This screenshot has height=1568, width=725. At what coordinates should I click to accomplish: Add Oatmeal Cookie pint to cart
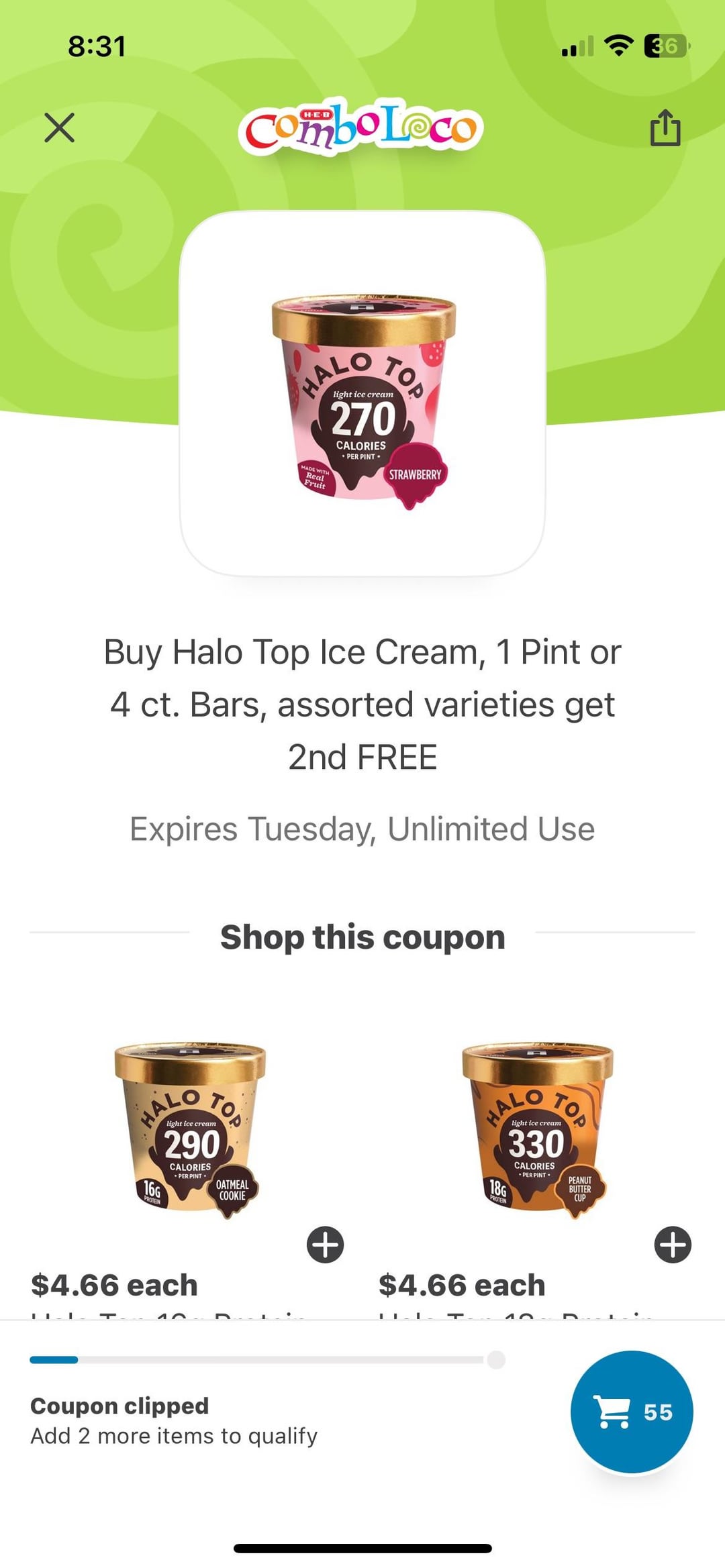(x=326, y=1245)
